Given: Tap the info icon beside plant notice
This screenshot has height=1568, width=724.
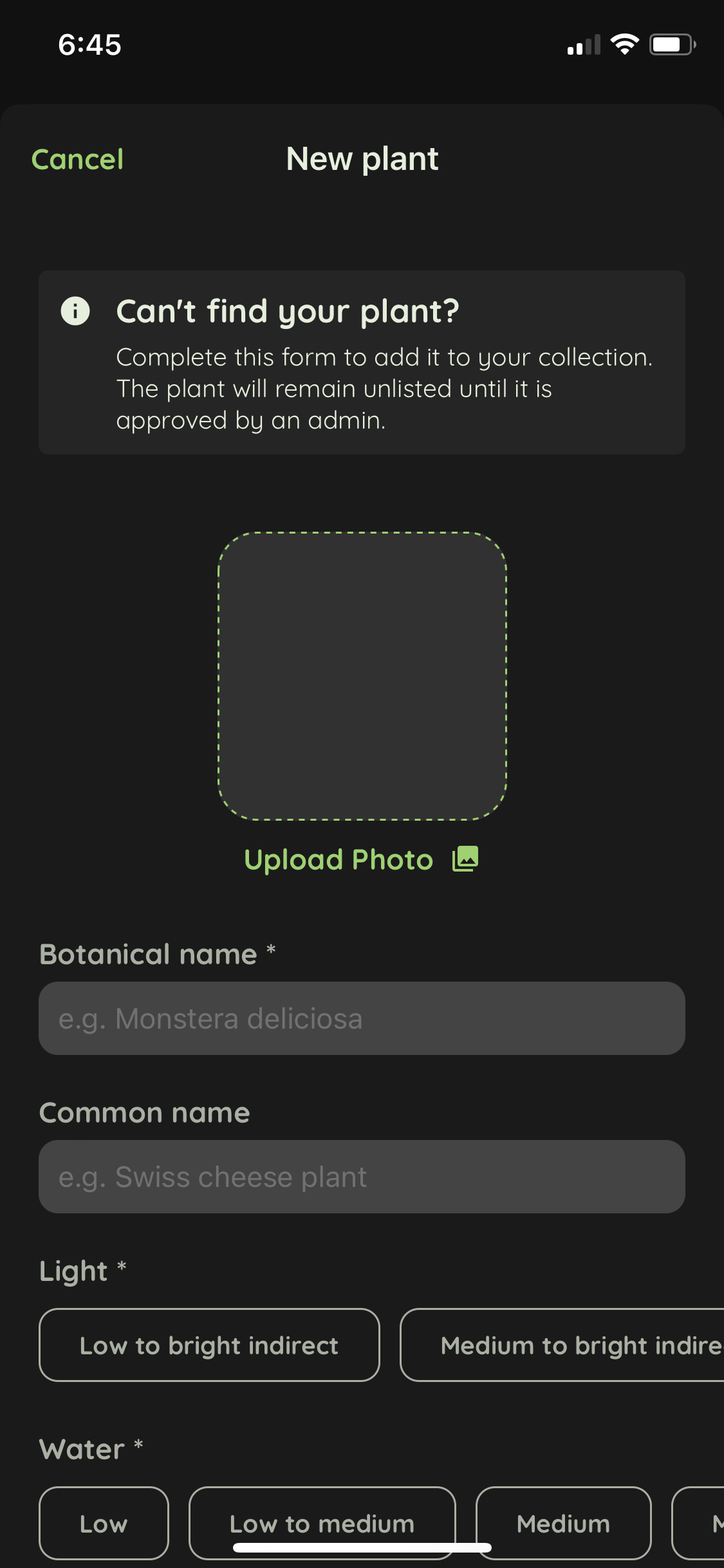Looking at the screenshot, I should 75,312.
